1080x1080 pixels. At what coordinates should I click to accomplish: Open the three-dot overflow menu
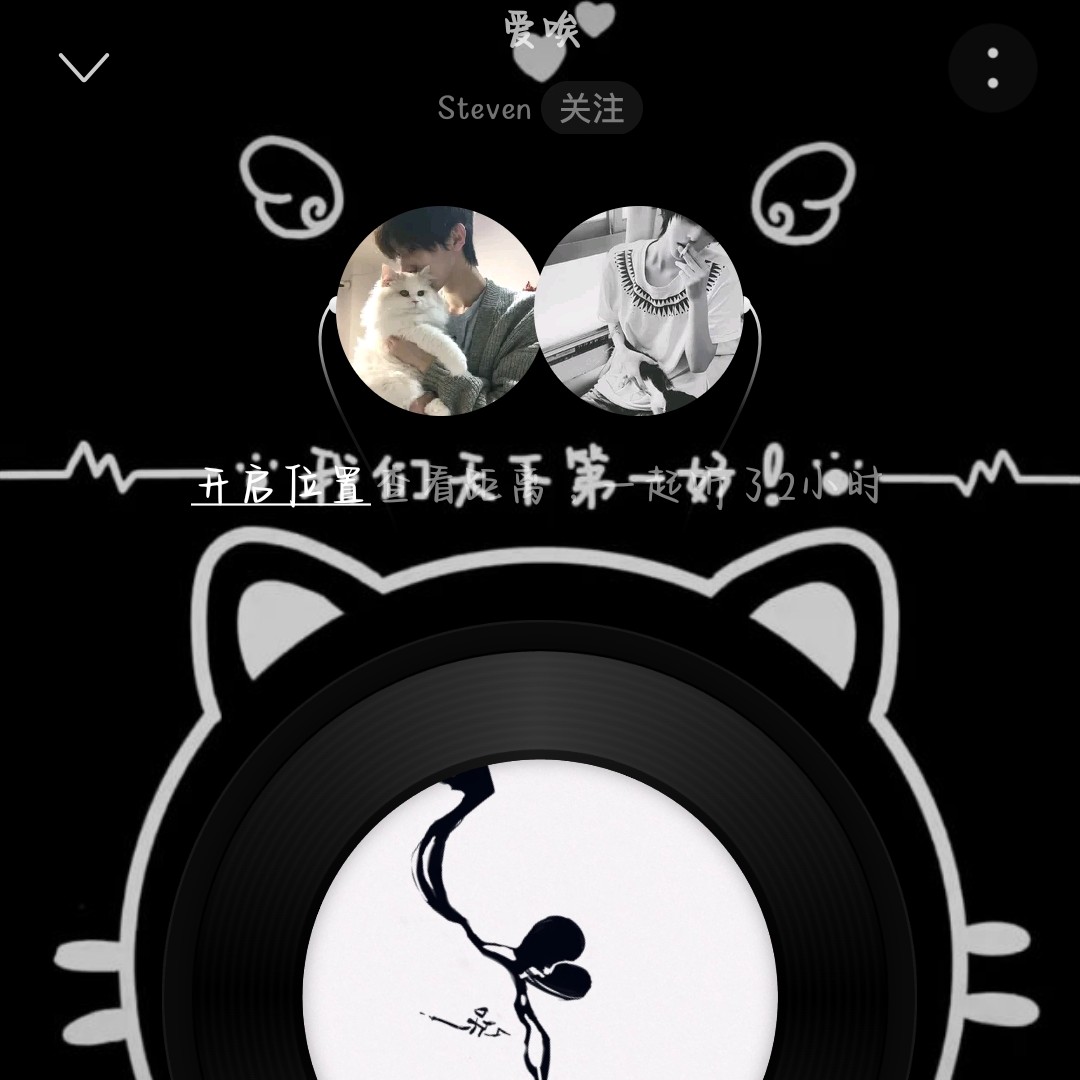[992, 68]
